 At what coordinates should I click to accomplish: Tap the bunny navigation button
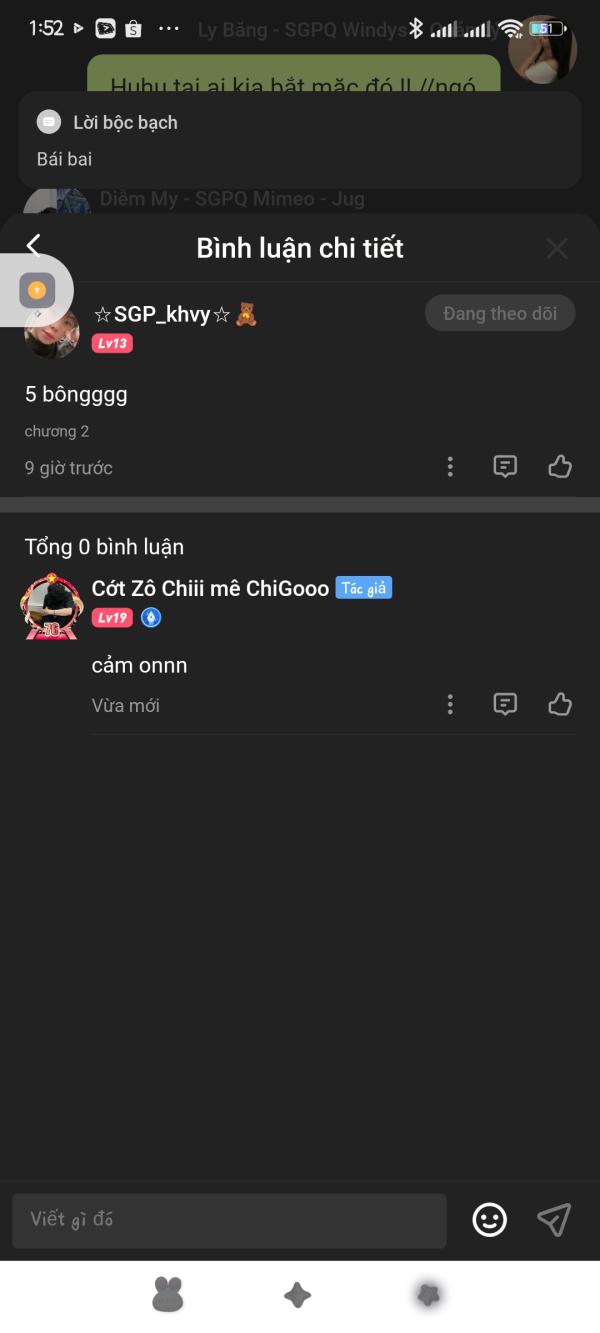(168, 1295)
